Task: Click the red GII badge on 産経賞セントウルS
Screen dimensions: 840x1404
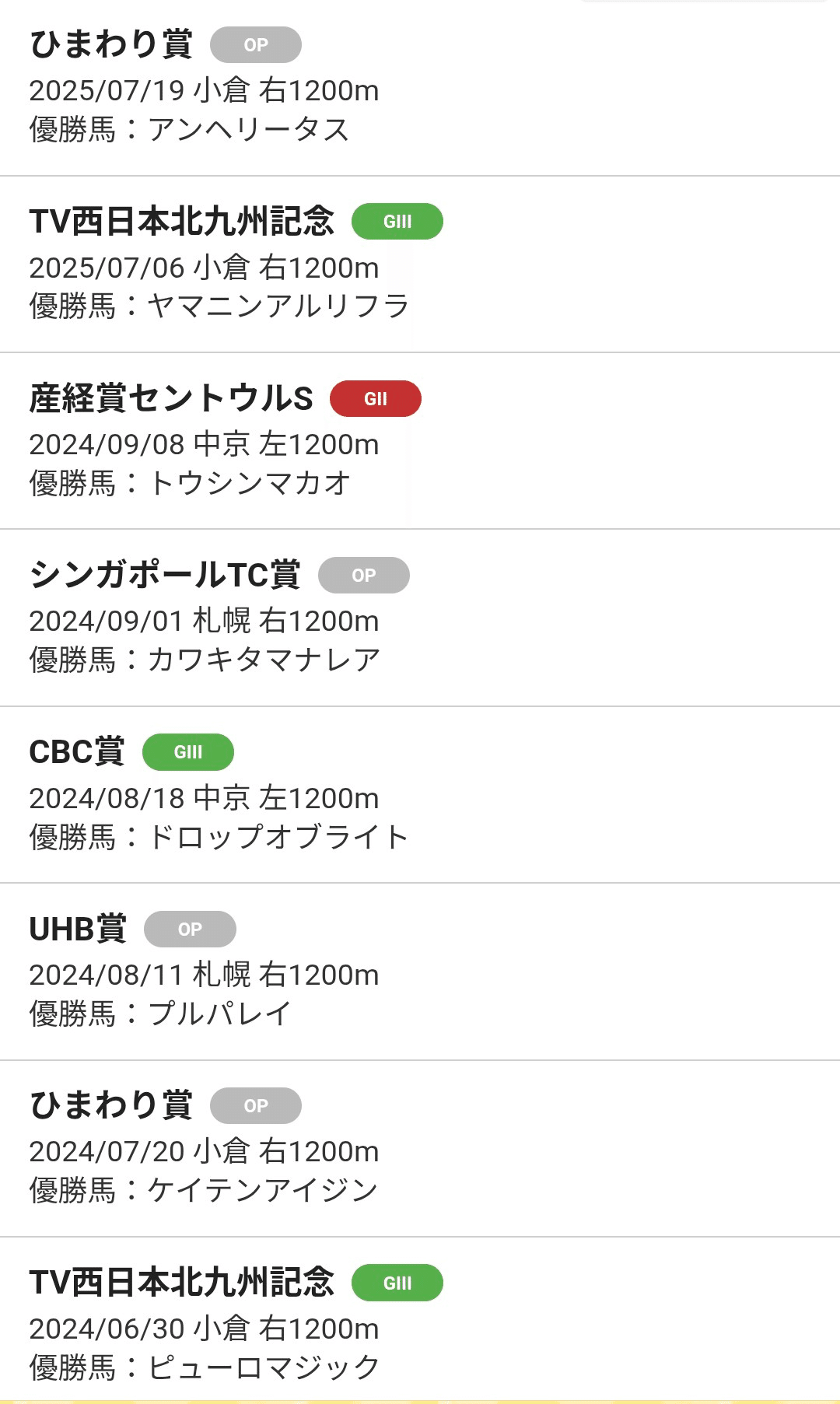Action: 377,399
